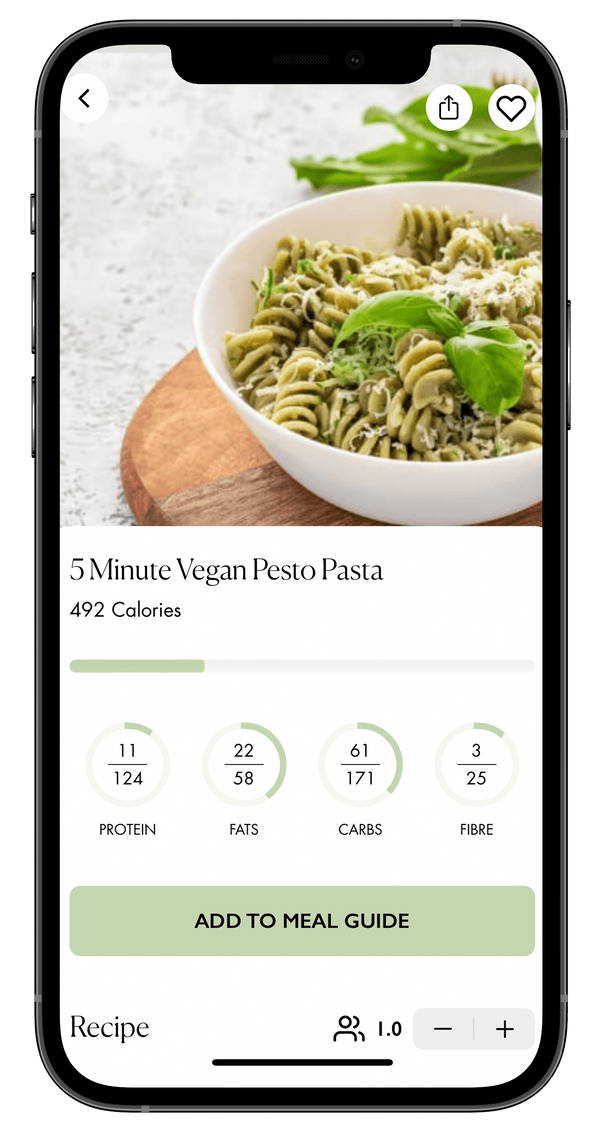Decrease the servings with the minus button
The height and width of the screenshot is (1140, 600).
click(443, 1029)
